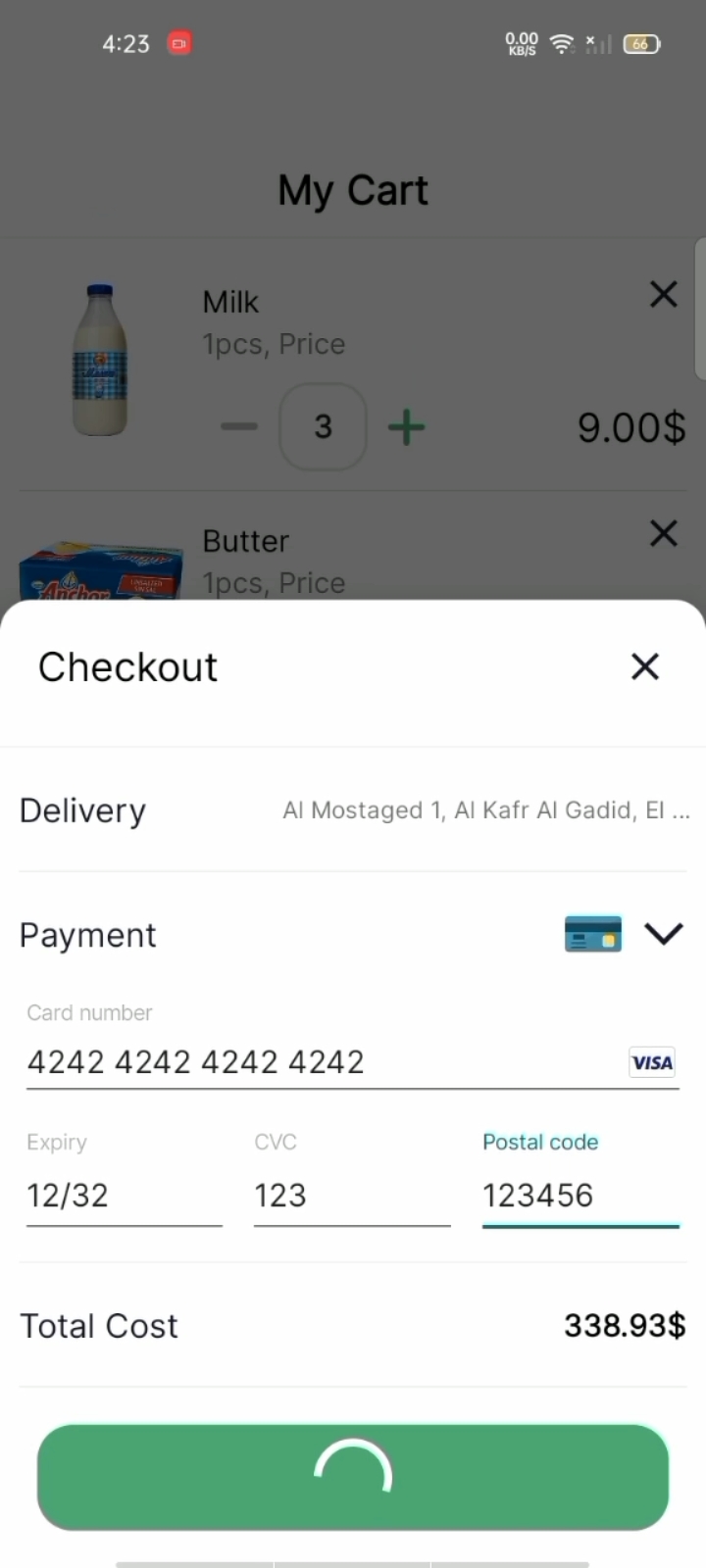
Task: Edit the Card number field
Action: click(x=324, y=1062)
